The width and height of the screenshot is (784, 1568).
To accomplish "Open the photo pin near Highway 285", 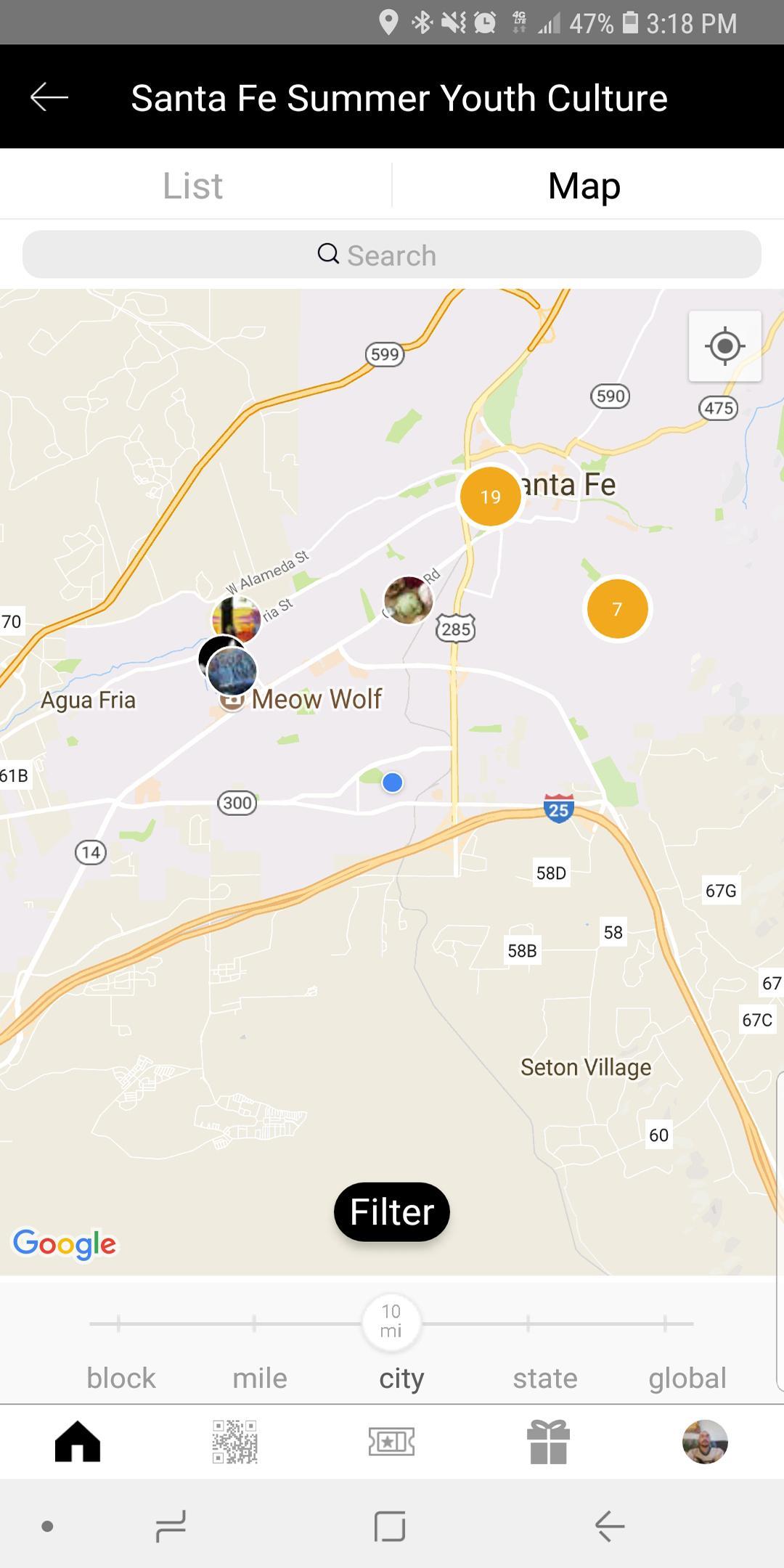I will pos(408,600).
